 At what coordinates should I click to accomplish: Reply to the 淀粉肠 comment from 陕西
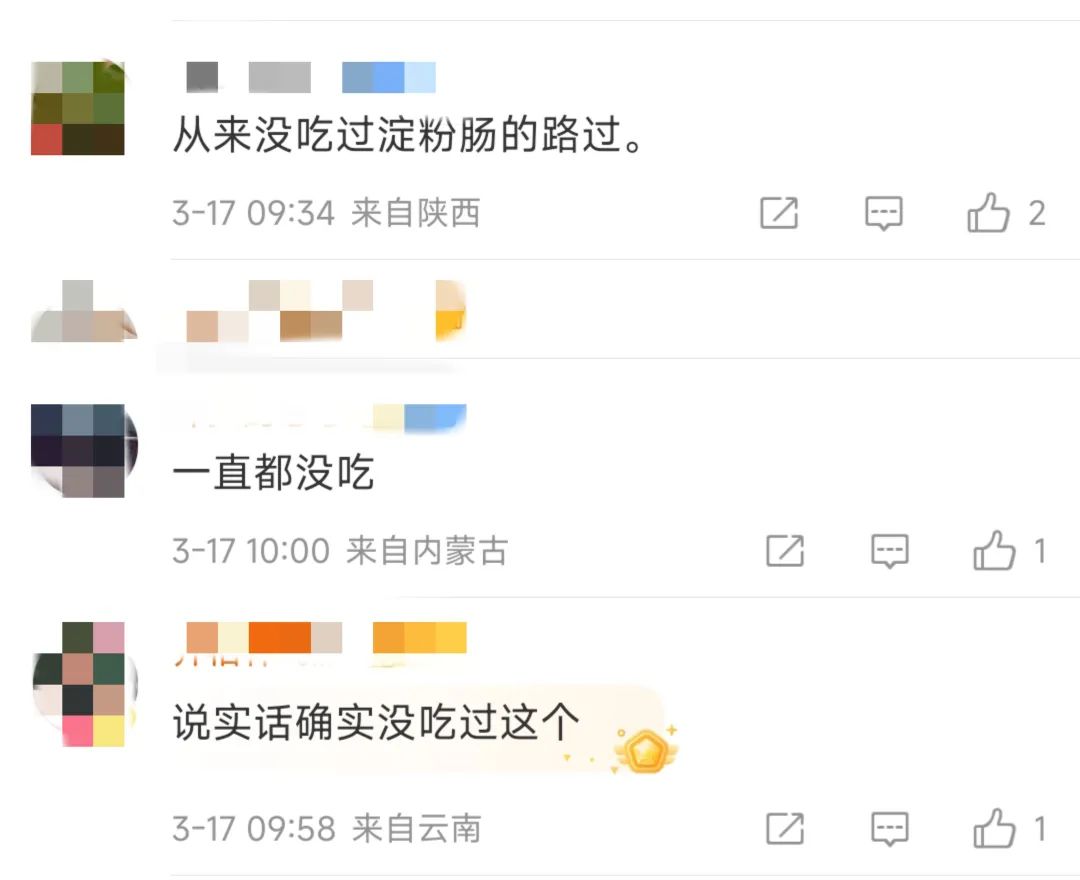tap(884, 213)
